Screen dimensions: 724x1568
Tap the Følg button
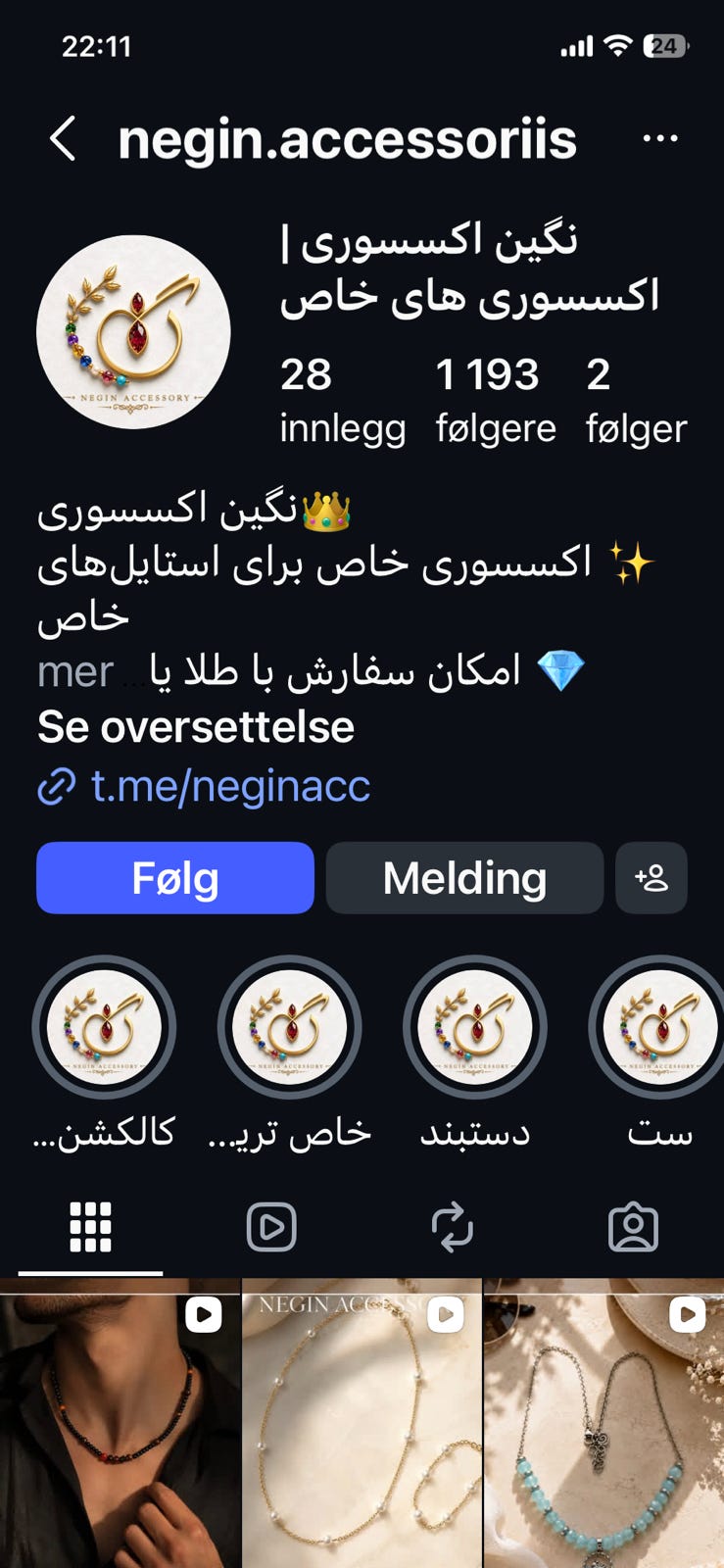point(175,878)
